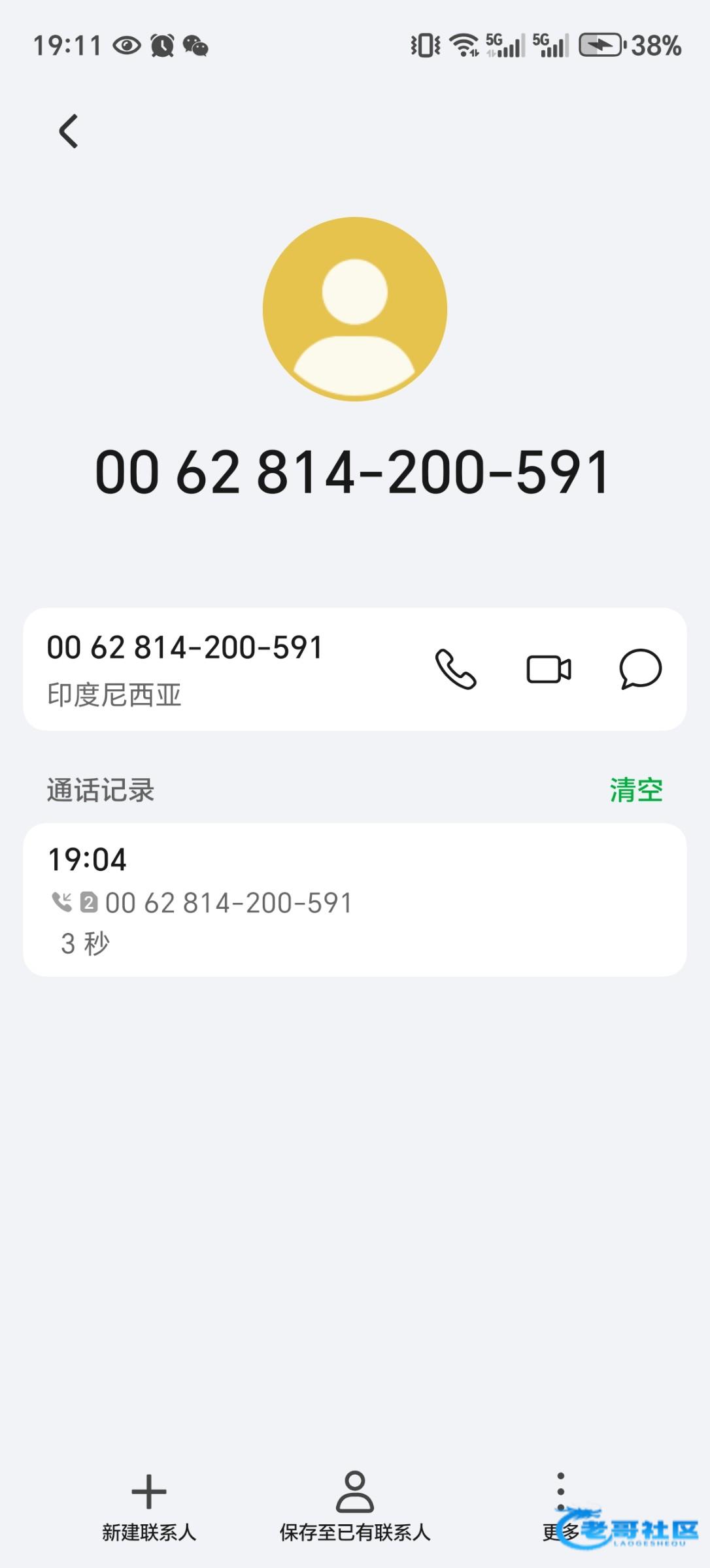Start a video call to this number
This screenshot has width=710, height=1568.
pyautogui.click(x=549, y=669)
